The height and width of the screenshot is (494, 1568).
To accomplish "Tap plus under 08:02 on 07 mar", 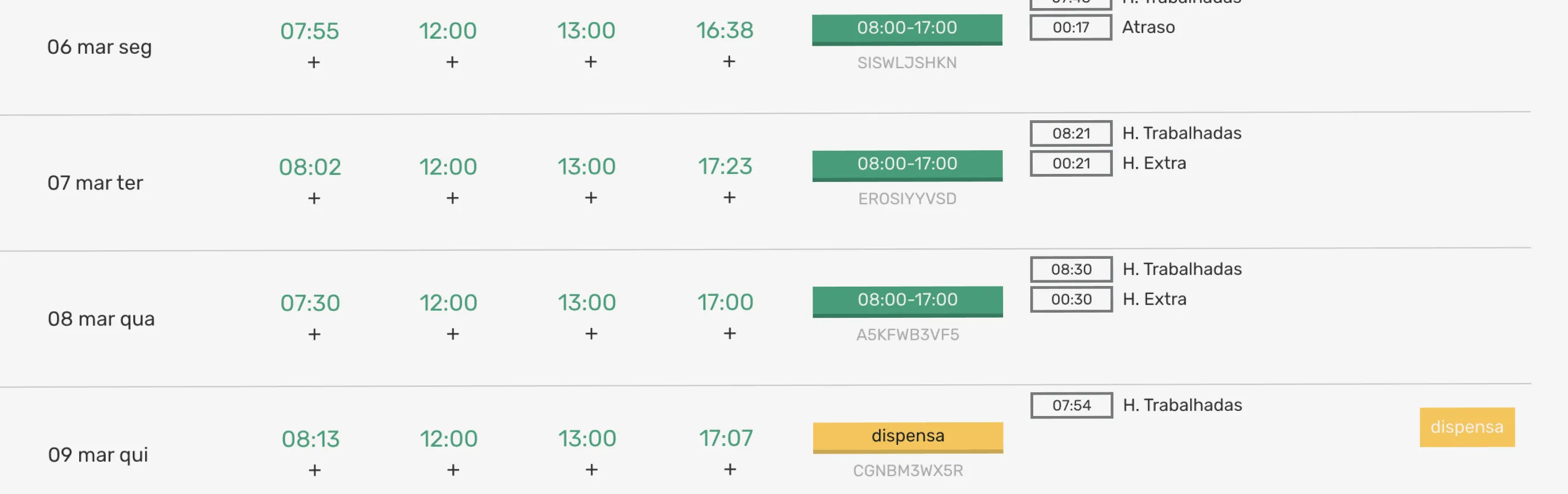I will pos(314,198).
